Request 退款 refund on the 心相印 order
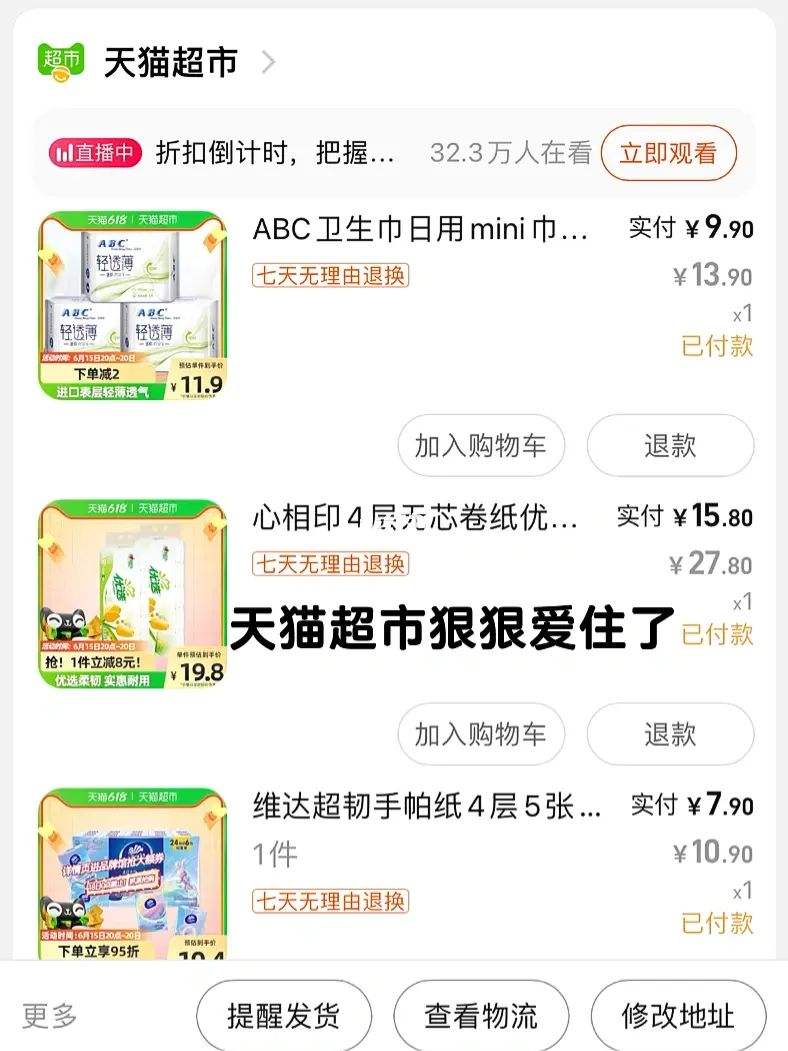The height and width of the screenshot is (1051, 788). 671,734
